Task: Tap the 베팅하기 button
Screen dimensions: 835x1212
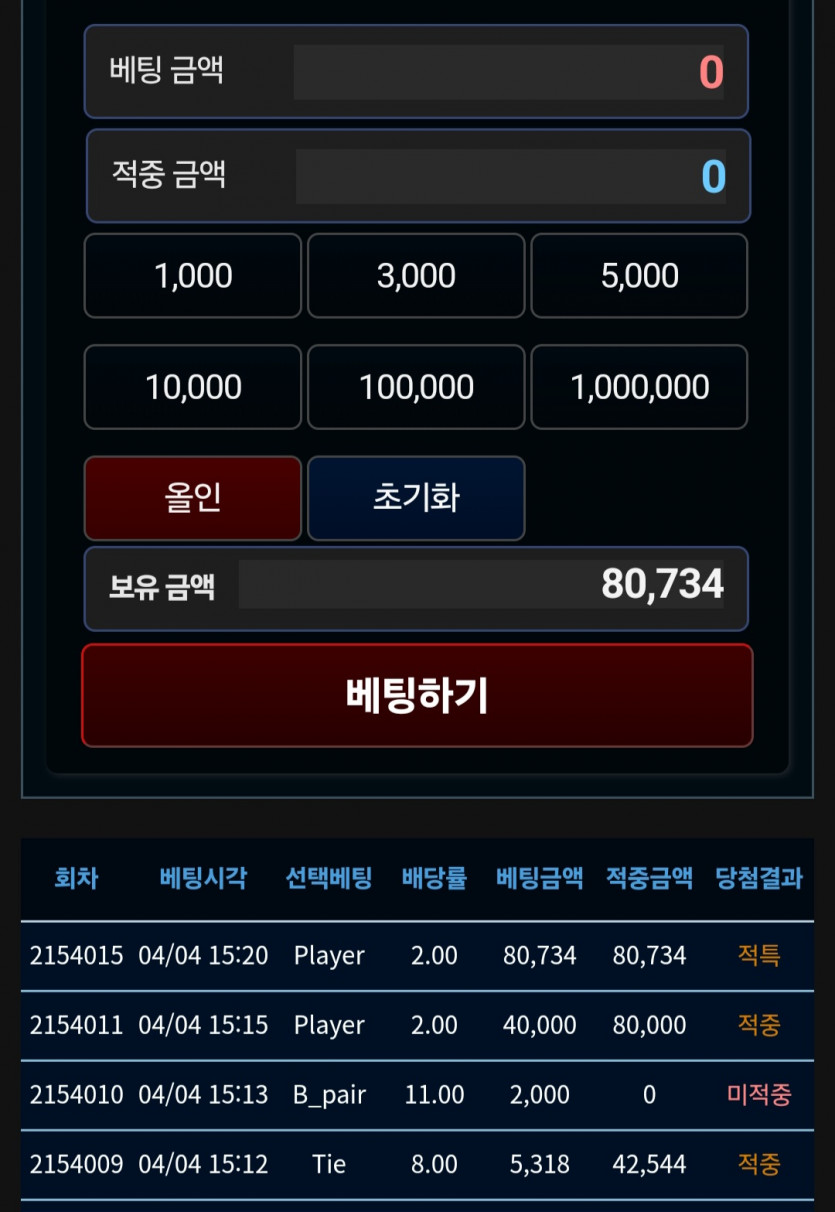Action: [417, 695]
